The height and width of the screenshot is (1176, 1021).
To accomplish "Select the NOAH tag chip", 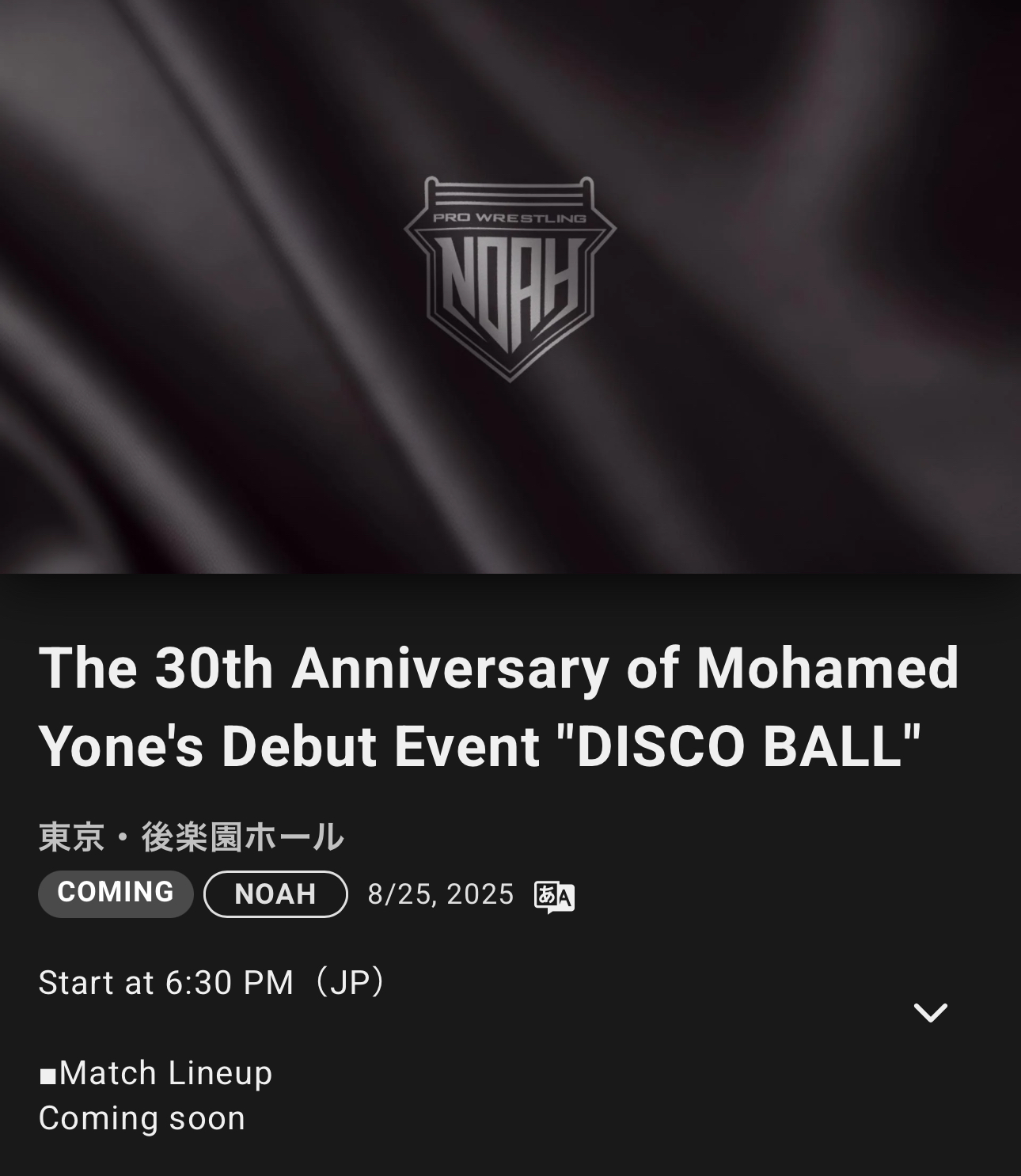I will (x=275, y=894).
